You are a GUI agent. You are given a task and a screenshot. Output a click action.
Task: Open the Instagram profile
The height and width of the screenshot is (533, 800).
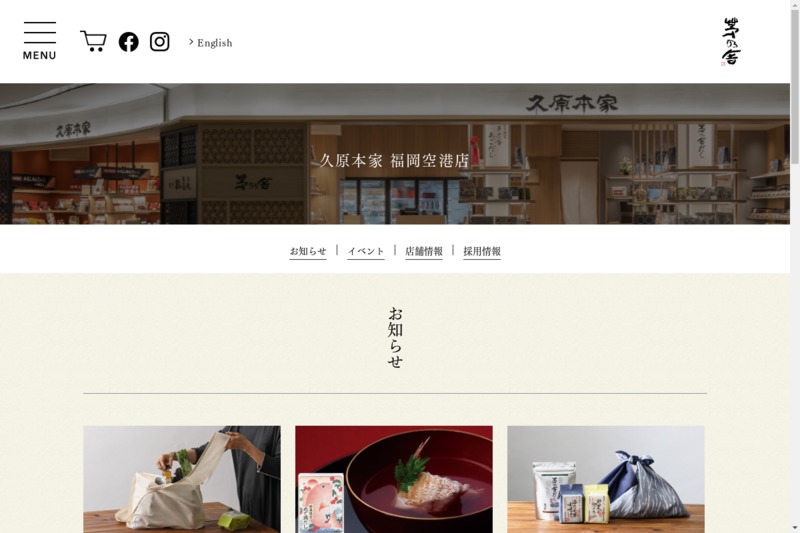[160, 42]
